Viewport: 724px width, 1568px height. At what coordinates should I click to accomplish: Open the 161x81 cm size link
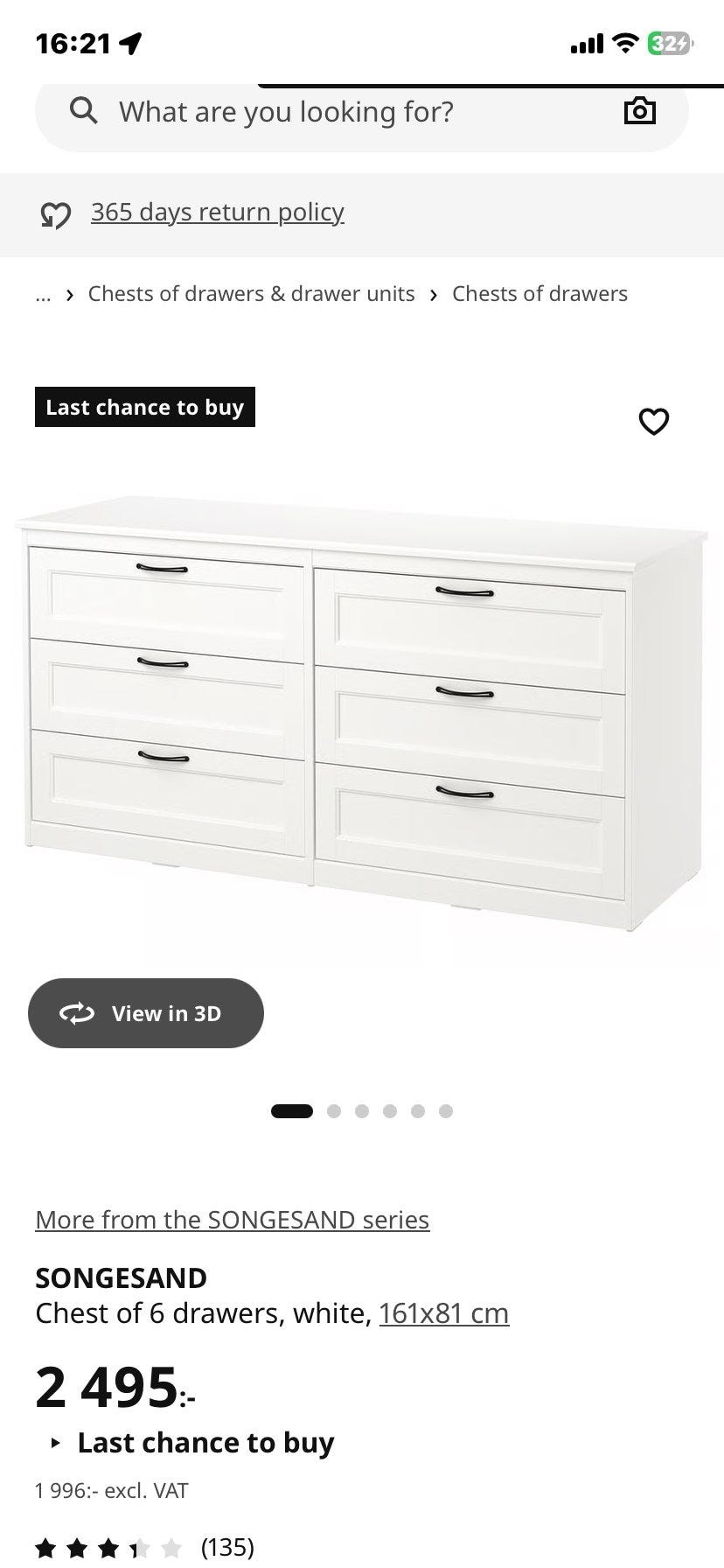point(444,1313)
